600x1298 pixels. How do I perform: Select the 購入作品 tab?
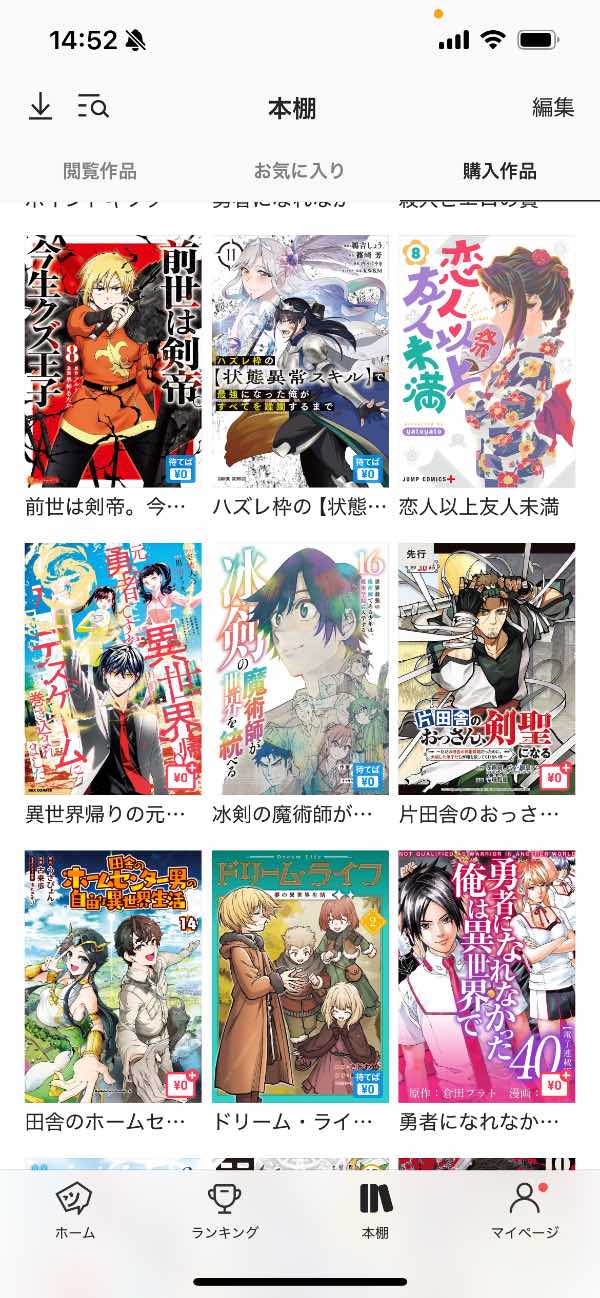tap(499, 171)
